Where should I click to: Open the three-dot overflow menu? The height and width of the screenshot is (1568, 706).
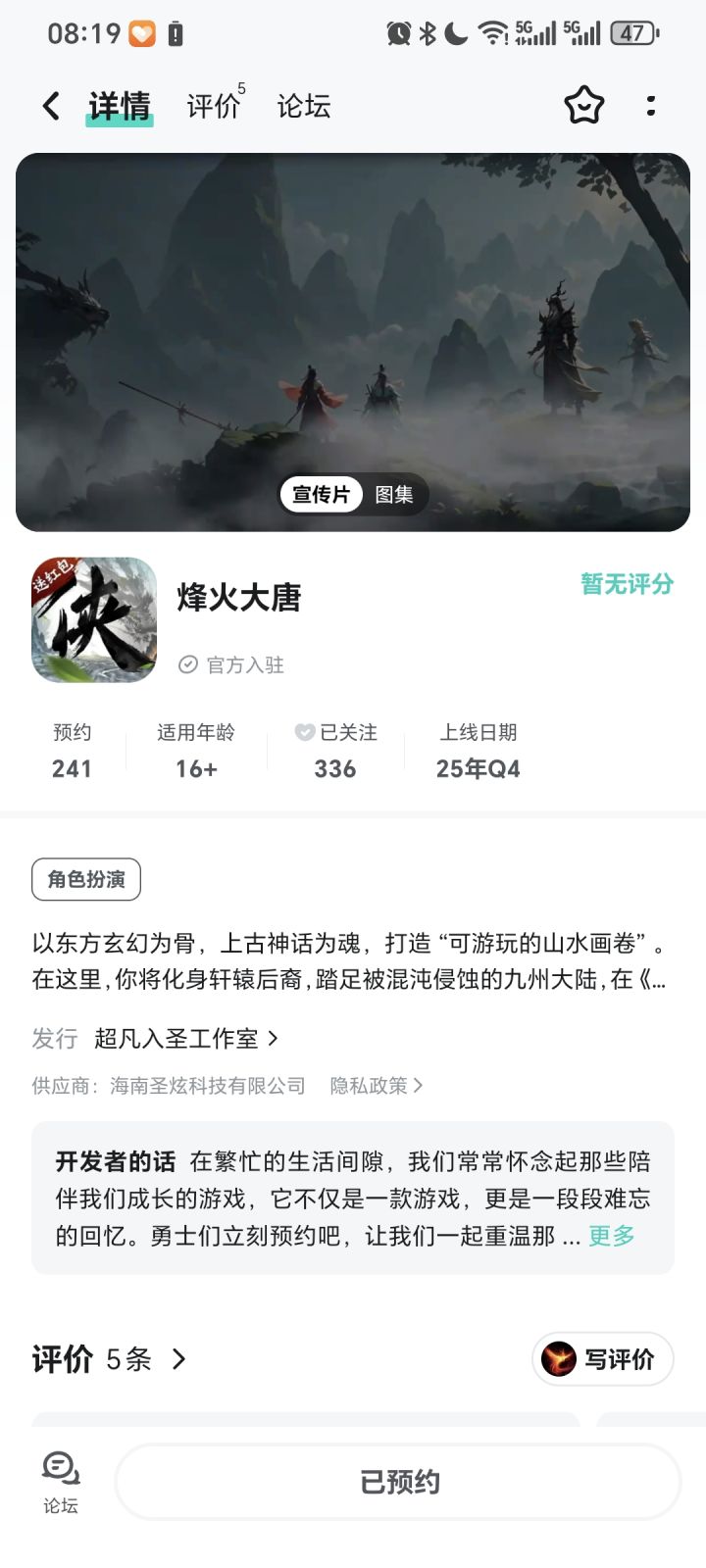651,106
